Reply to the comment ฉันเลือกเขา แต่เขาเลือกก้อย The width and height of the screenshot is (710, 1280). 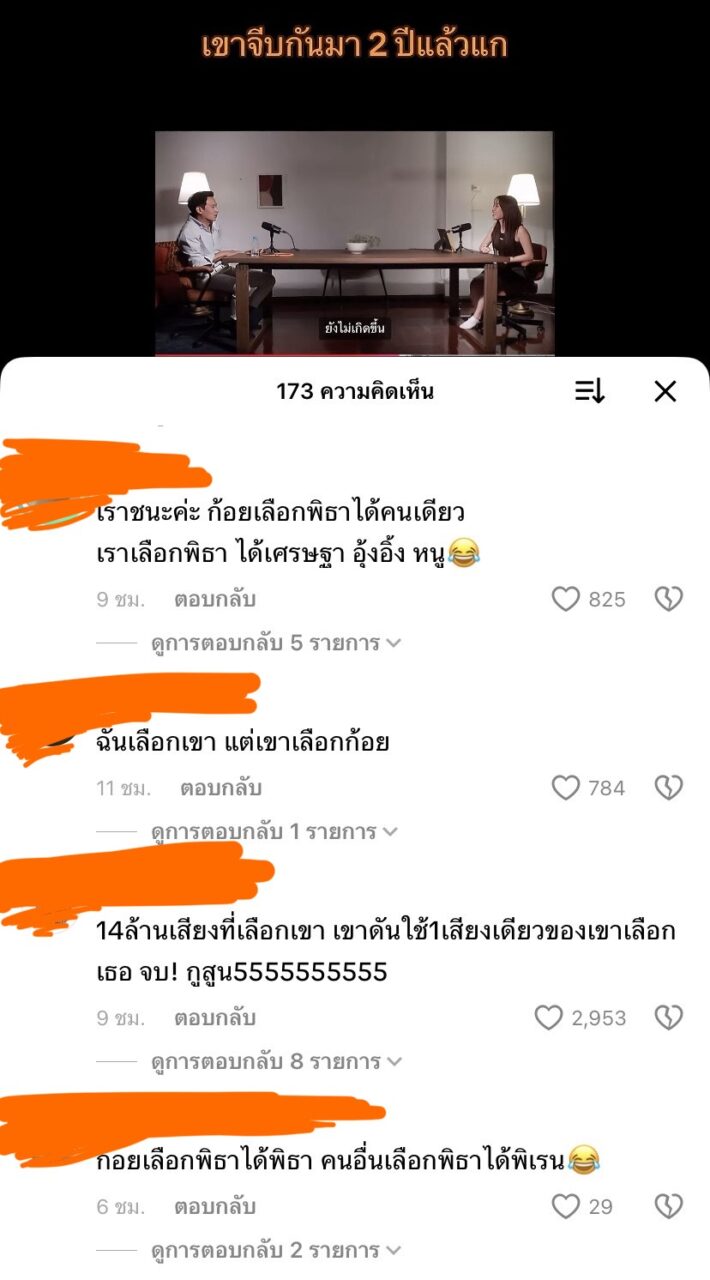click(221, 788)
